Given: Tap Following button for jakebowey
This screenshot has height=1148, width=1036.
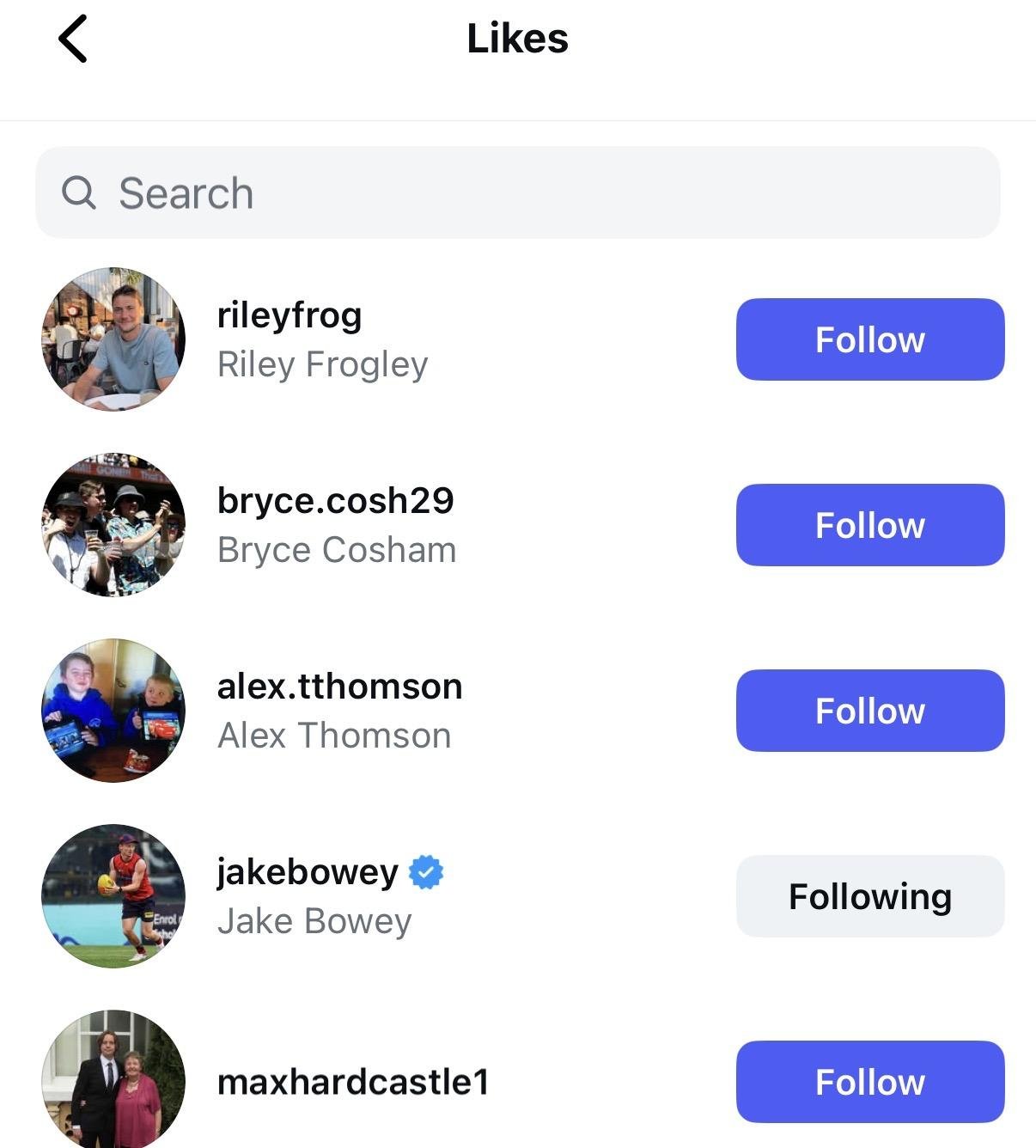Looking at the screenshot, I should tap(869, 896).
